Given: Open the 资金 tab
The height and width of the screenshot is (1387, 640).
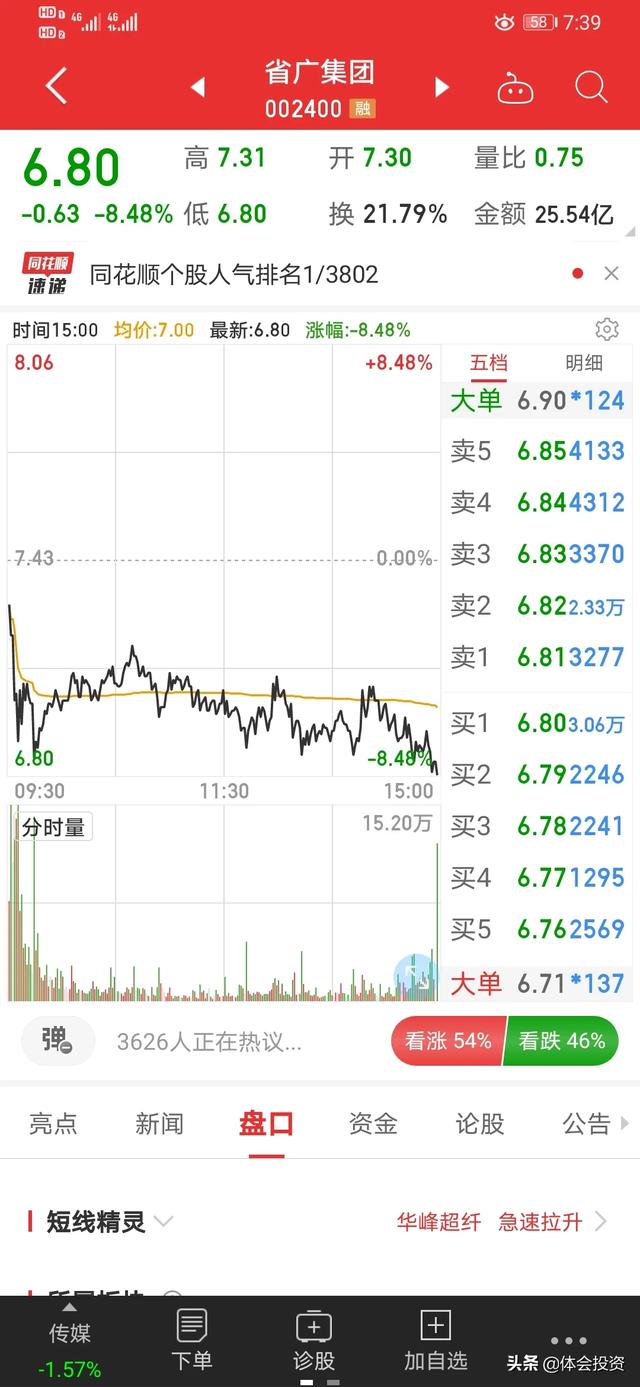Looking at the screenshot, I should (373, 1124).
